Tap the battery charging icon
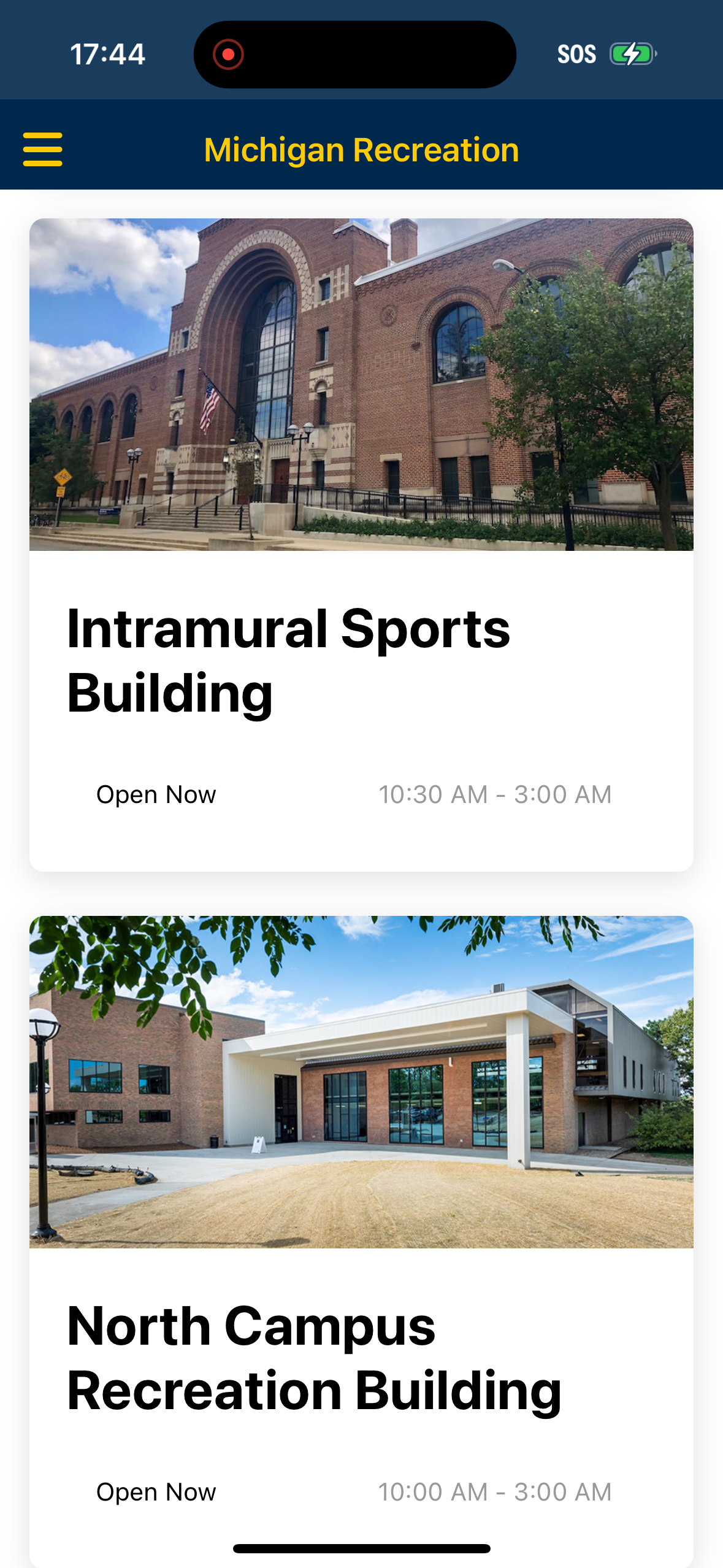Viewport: 723px width, 1568px height. point(633,54)
